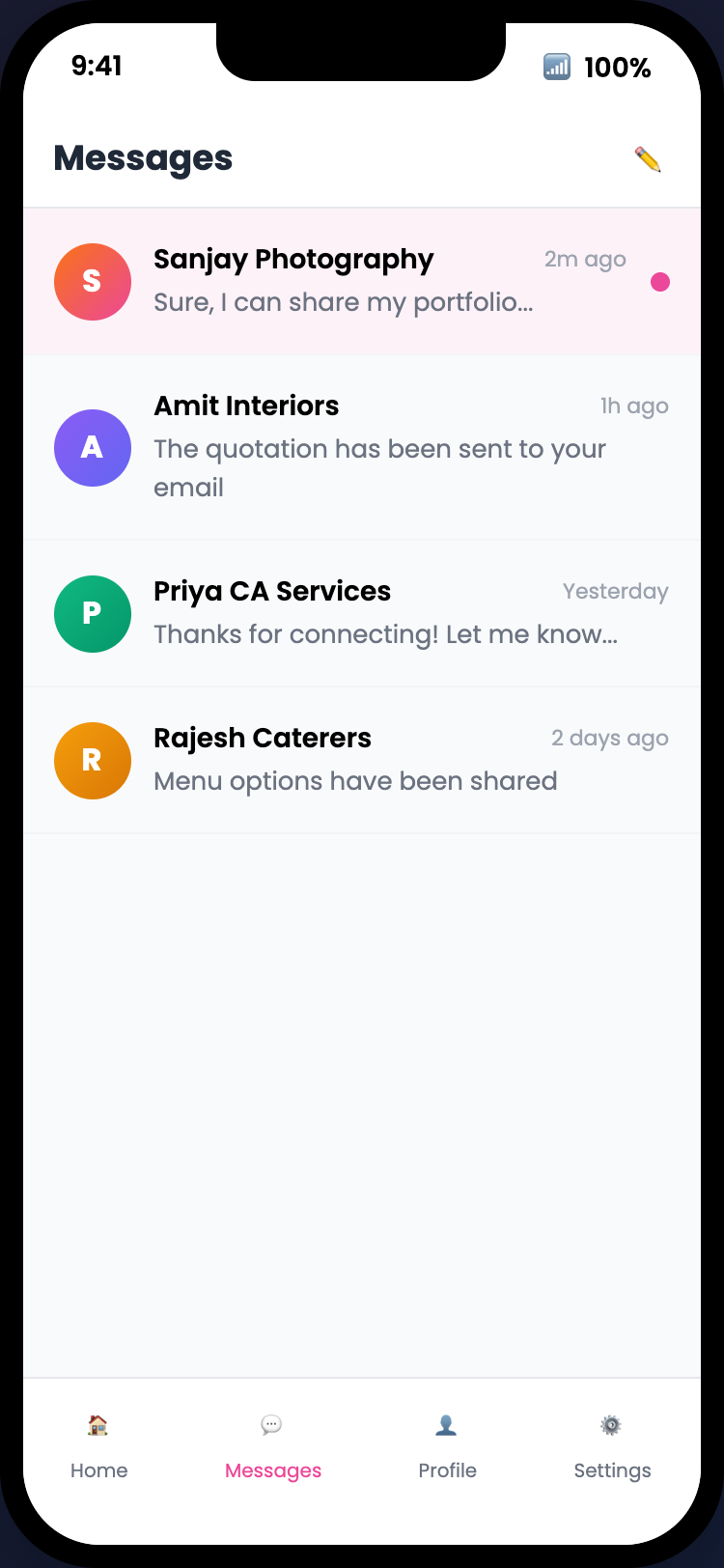This screenshot has width=724, height=1568.
Task: Select the Priya CA Services avatar
Action: (92, 614)
